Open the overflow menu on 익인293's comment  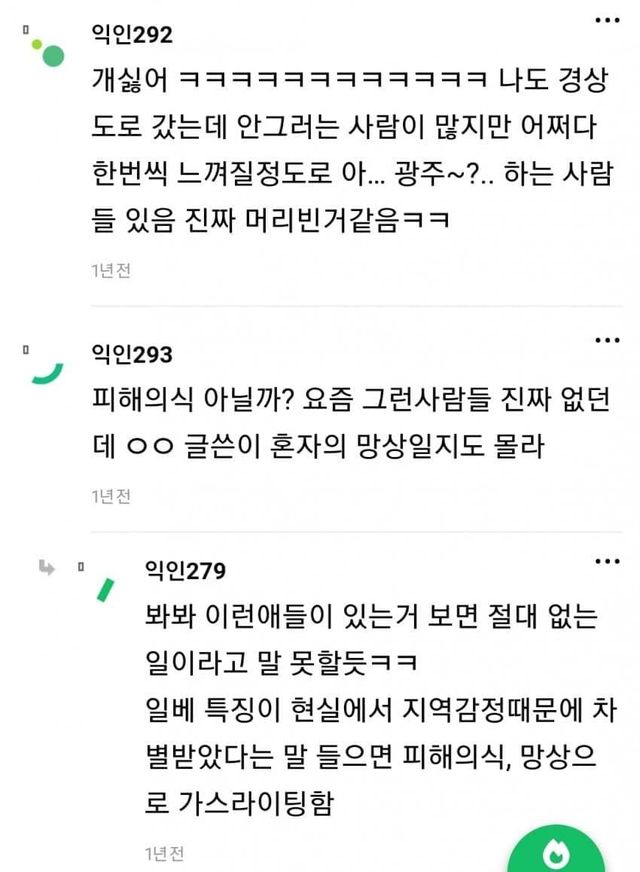607,340
